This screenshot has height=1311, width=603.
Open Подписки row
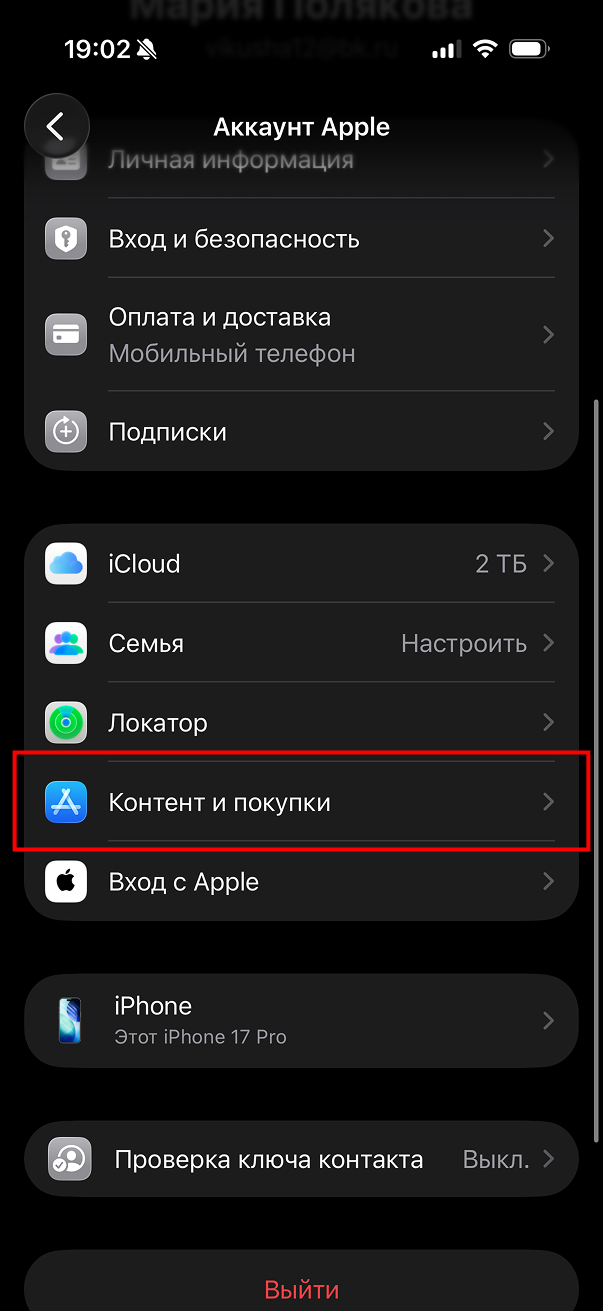(x=301, y=431)
